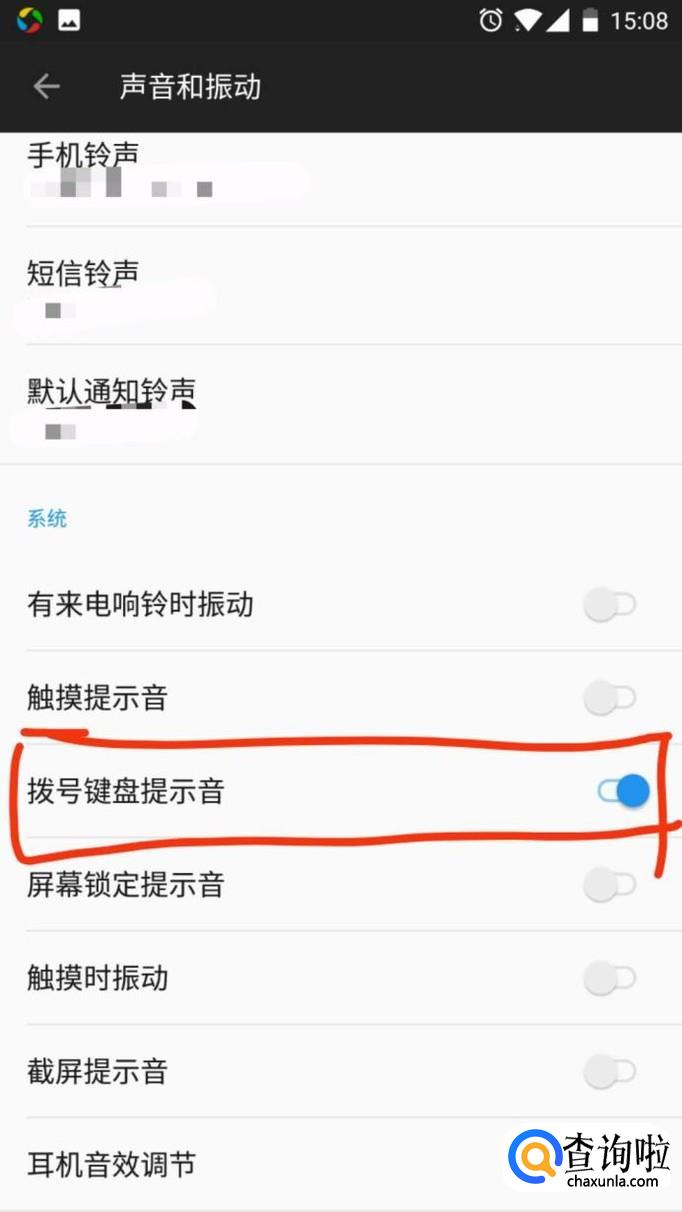Turn on 触摸提示音 switch
682x1212 pixels.
pos(610,698)
